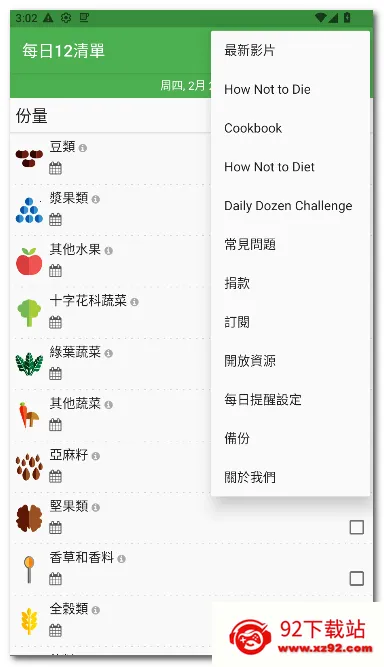Open 最新影片 from the menu
Screen dimensions: 384x667
(x=290, y=50)
